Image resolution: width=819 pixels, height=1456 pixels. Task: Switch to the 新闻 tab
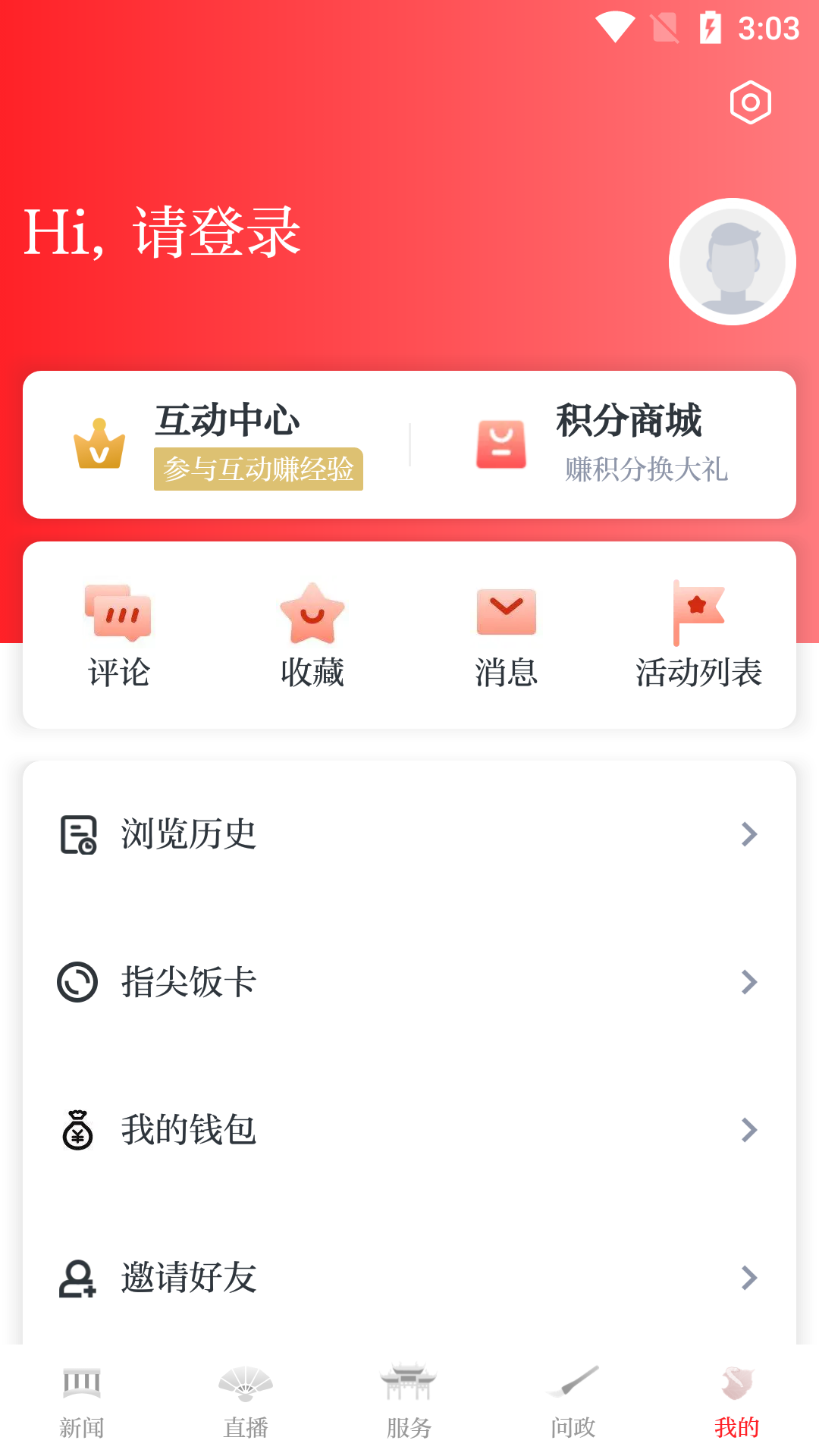[81, 1403]
